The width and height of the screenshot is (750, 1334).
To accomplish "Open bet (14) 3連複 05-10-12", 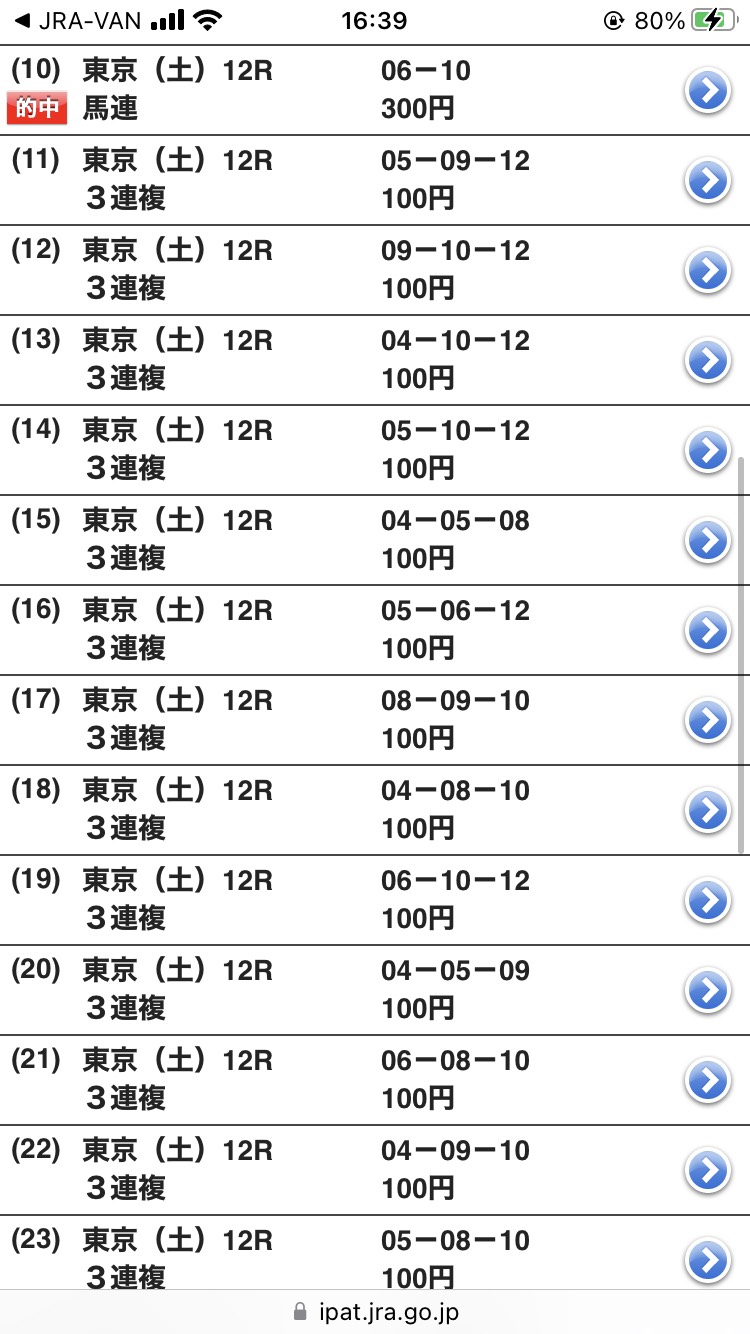I will click(x=707, y=451).
